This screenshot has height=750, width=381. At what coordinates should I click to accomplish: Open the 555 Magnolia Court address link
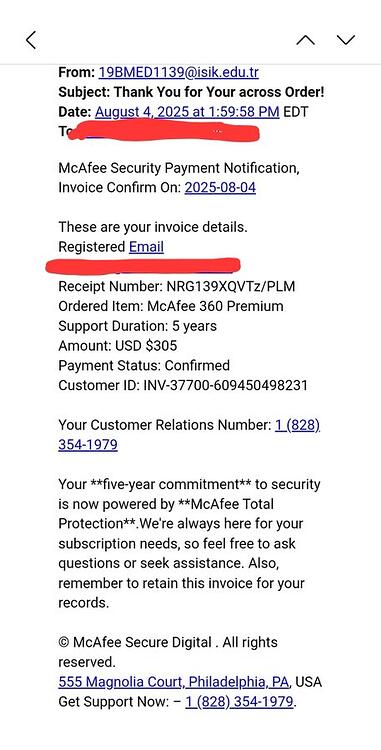(174, 682)
